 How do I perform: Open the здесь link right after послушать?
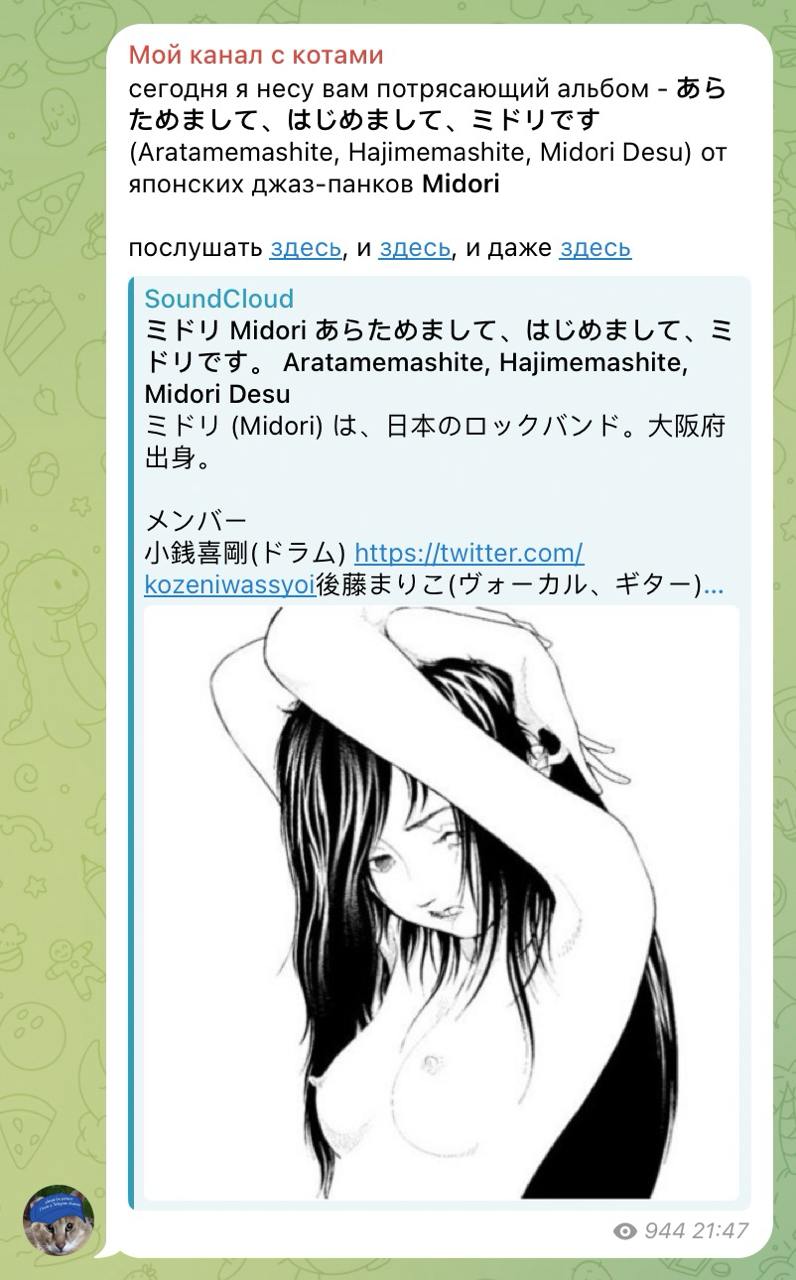(305, 248)
